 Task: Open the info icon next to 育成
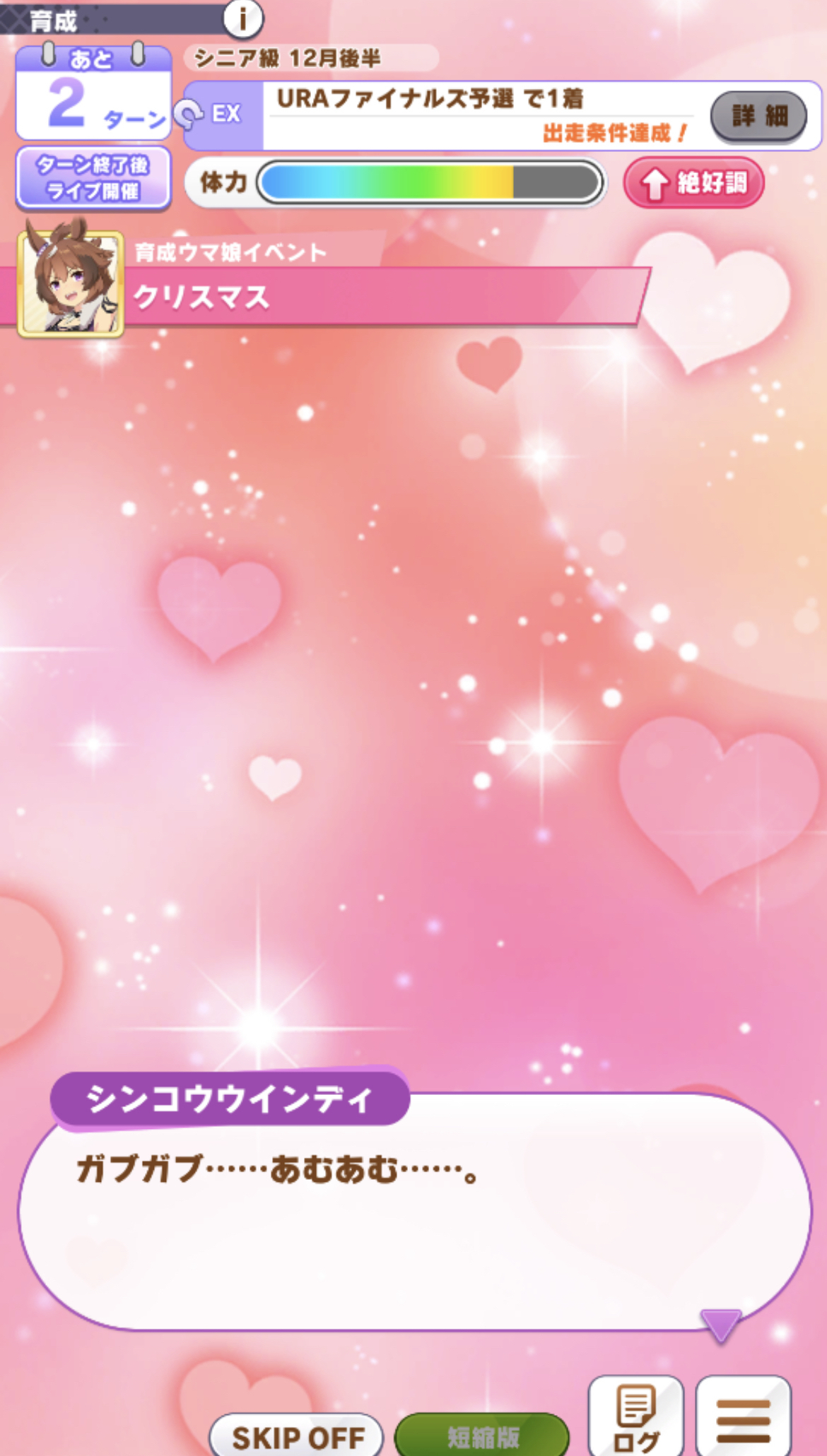(x=242, y=18)
